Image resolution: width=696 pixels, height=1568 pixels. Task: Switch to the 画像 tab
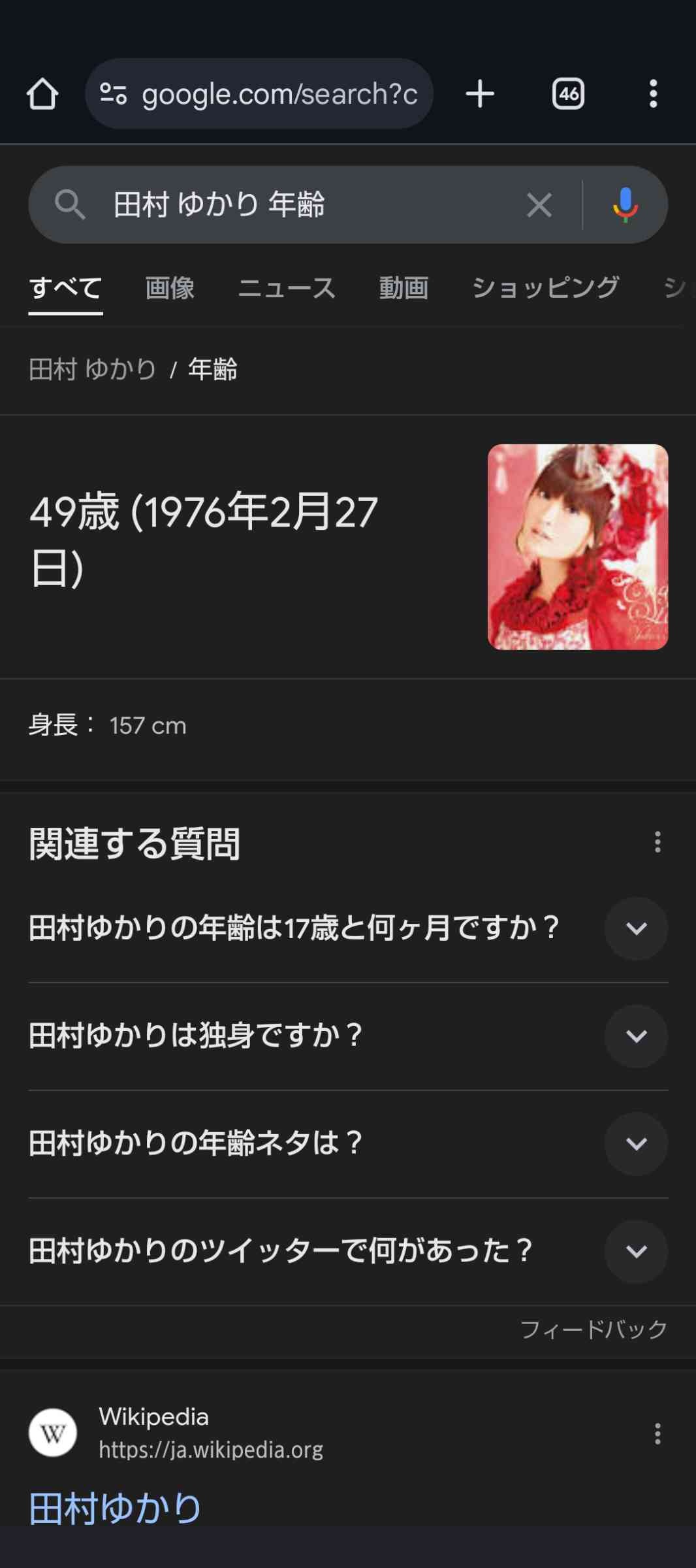(x=170, y=288)
